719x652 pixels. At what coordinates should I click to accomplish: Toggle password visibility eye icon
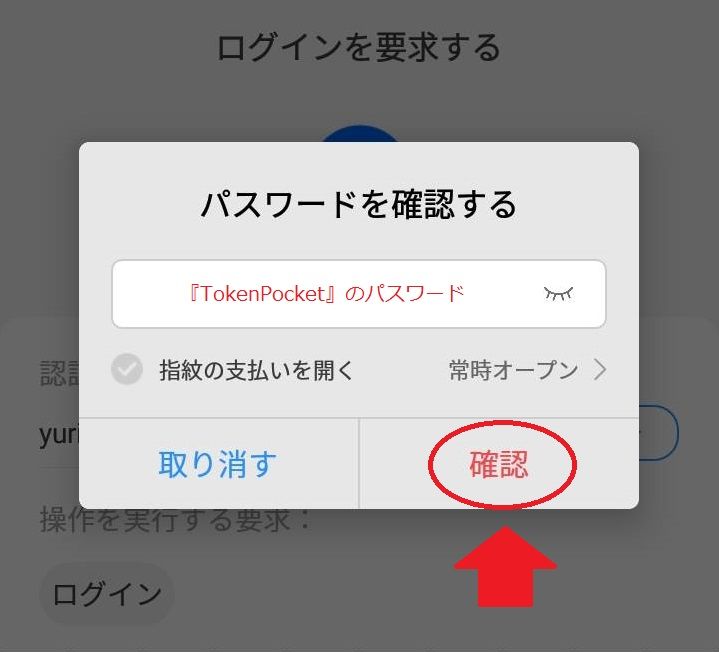[x=559, y=294]
